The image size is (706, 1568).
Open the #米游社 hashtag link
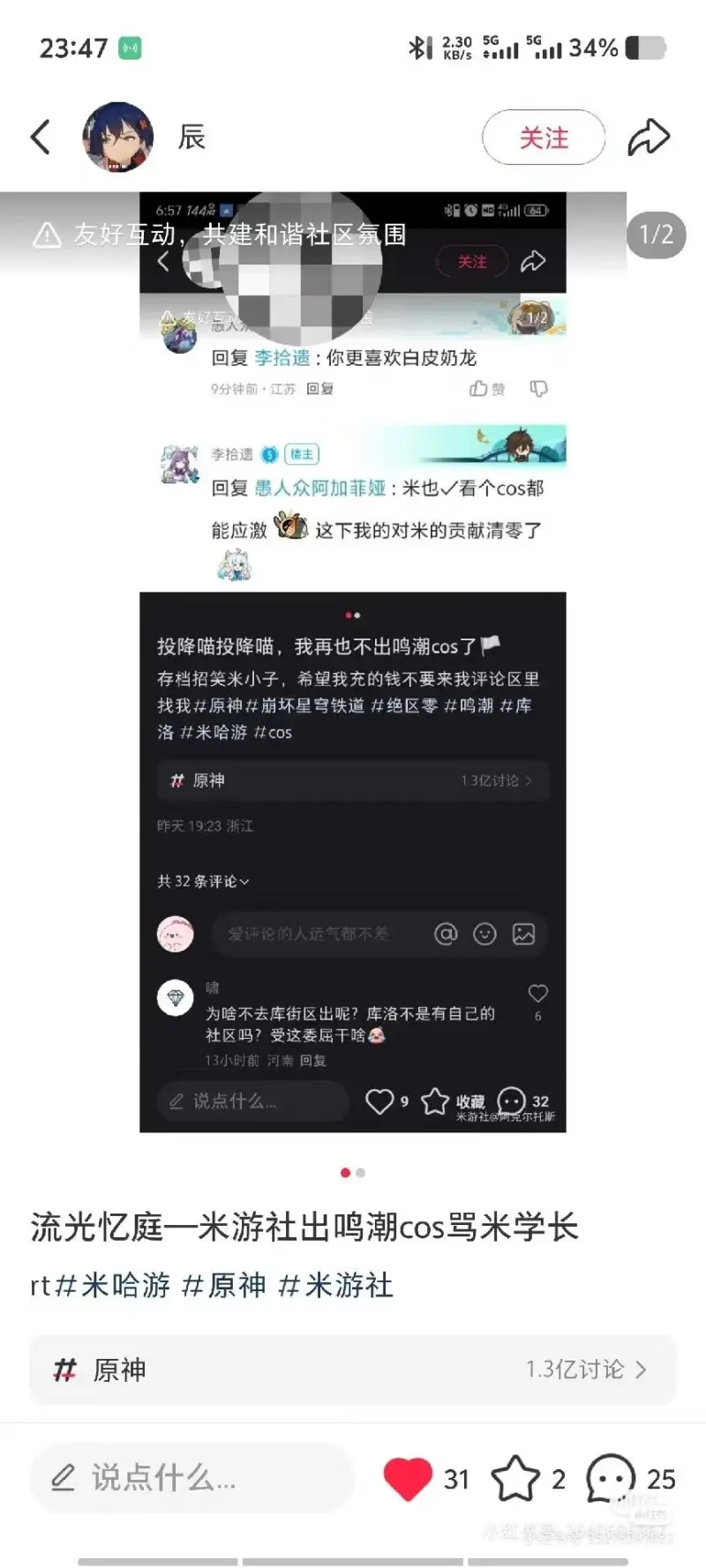coord(335,1285)
